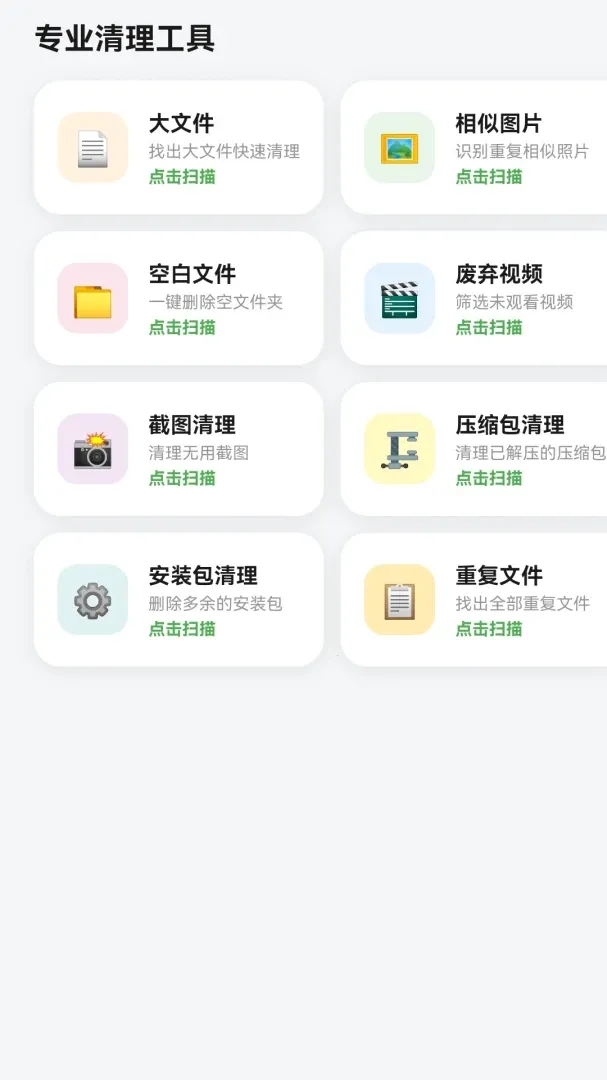Open the 压缩包清理 card
Screen dimensions: 607x1080
click(x=474, y=449)
